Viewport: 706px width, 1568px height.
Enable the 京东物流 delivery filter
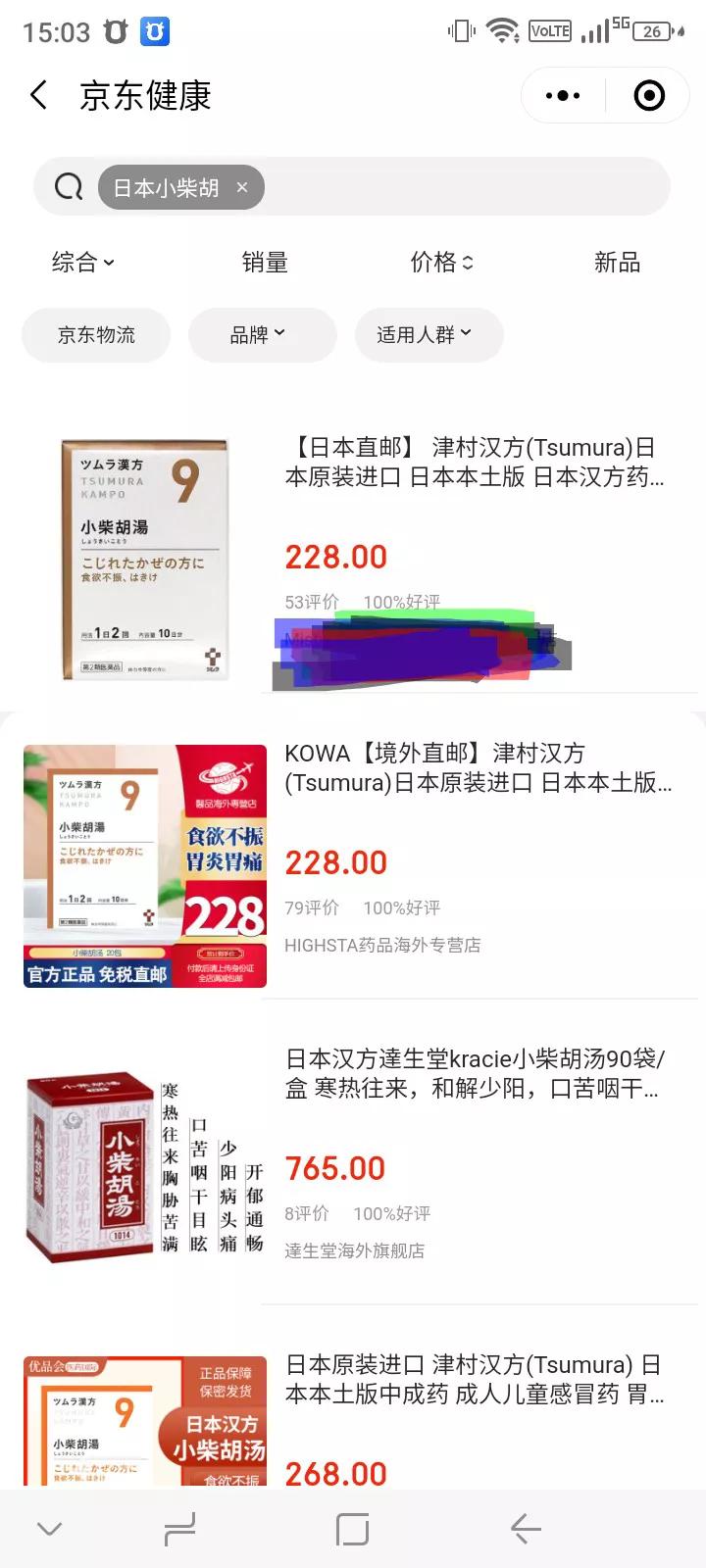95,335
